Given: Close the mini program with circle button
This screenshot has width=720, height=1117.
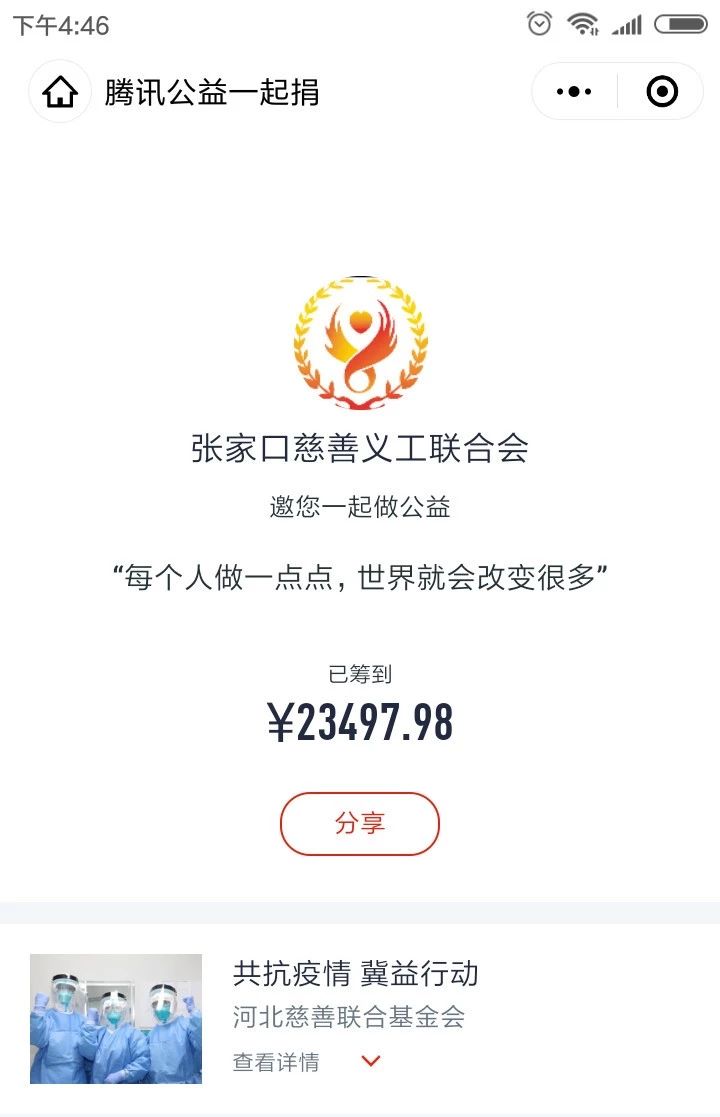Looking at the screenshot, I should (662, 92).
